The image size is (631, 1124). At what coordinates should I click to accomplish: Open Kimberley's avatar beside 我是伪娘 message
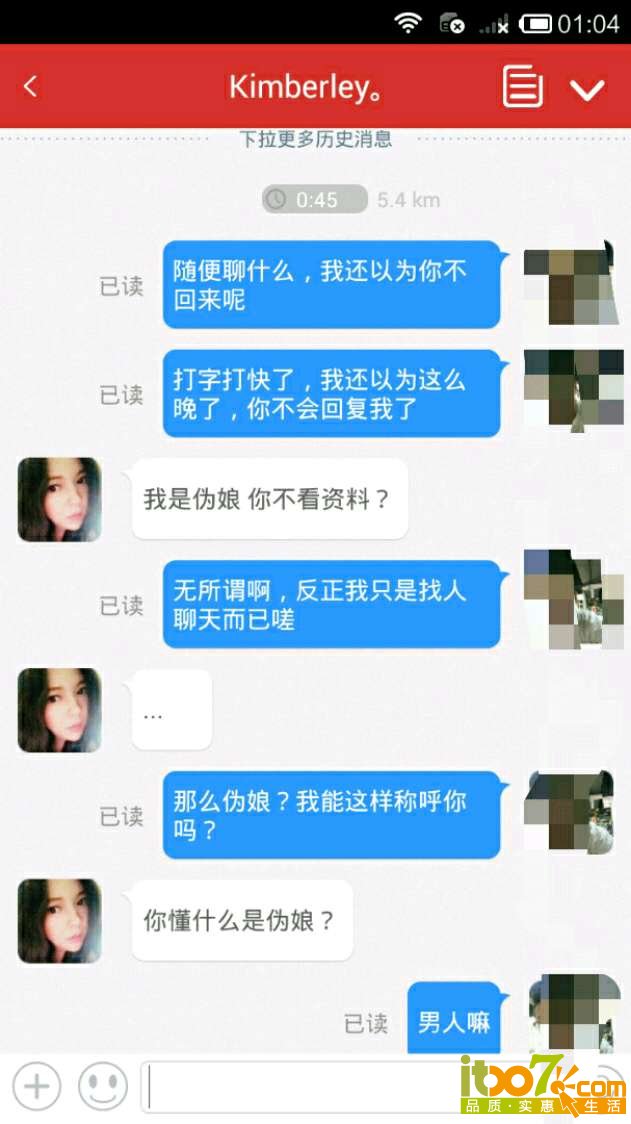coord(59,500)
